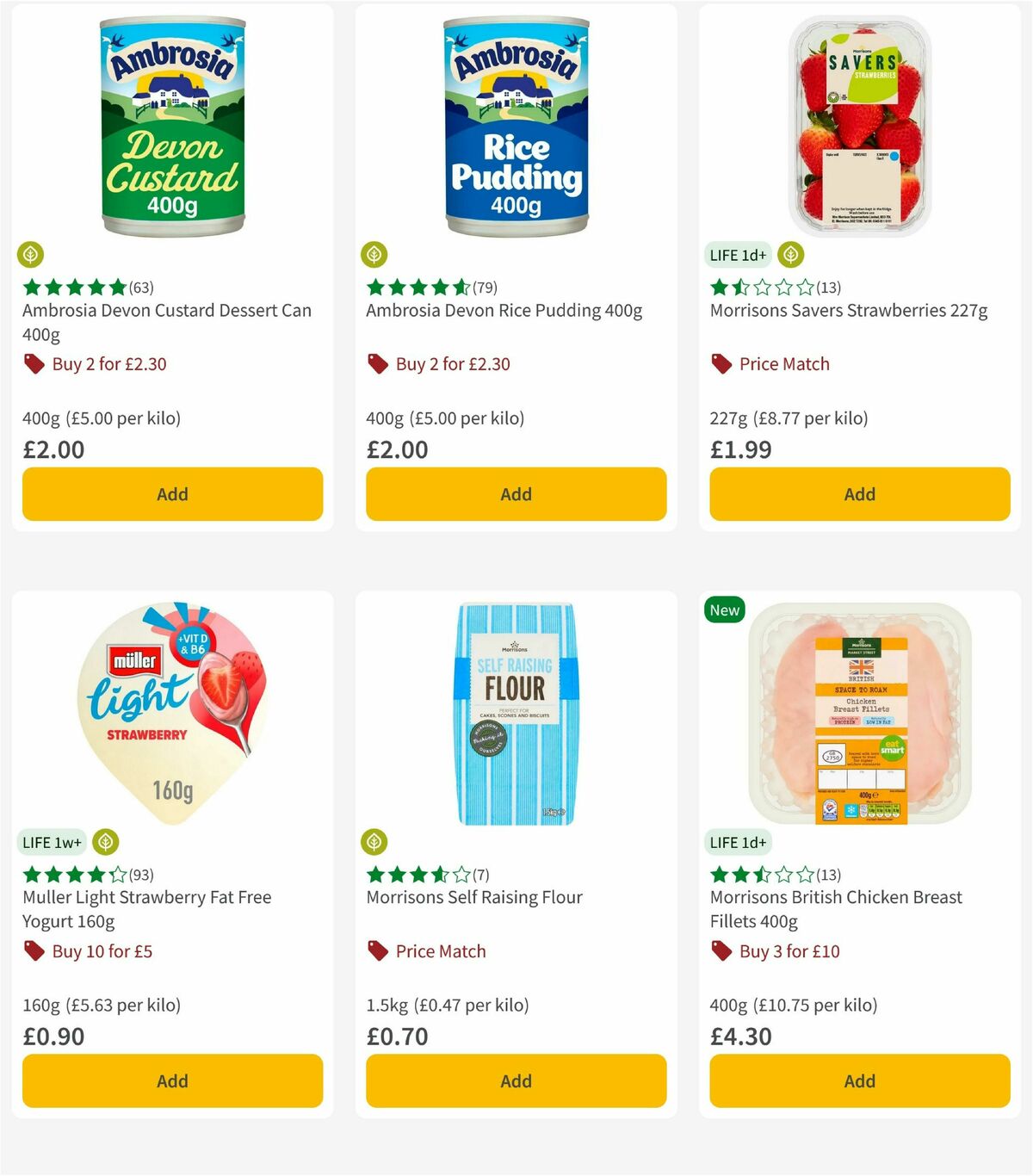Image resolution: width=1033 pixels, height=1176 pixels.
Task: Click the review count (79) for Rice Pudding
Action: click(484, 288)
